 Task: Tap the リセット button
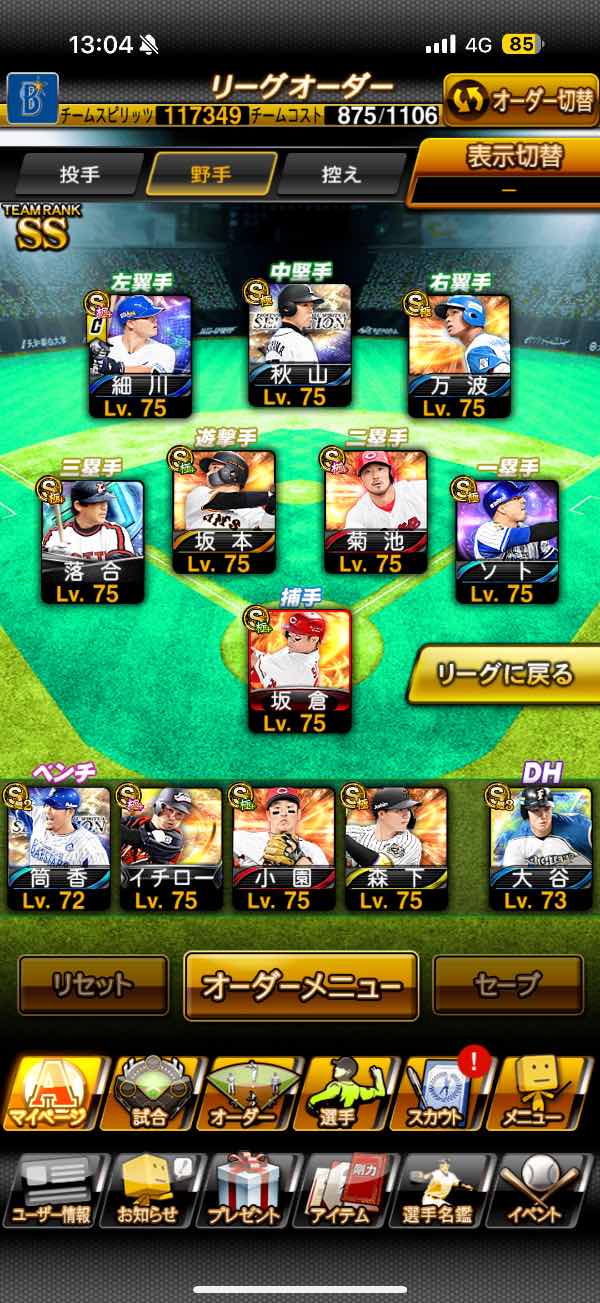click(x=93, y=984)
